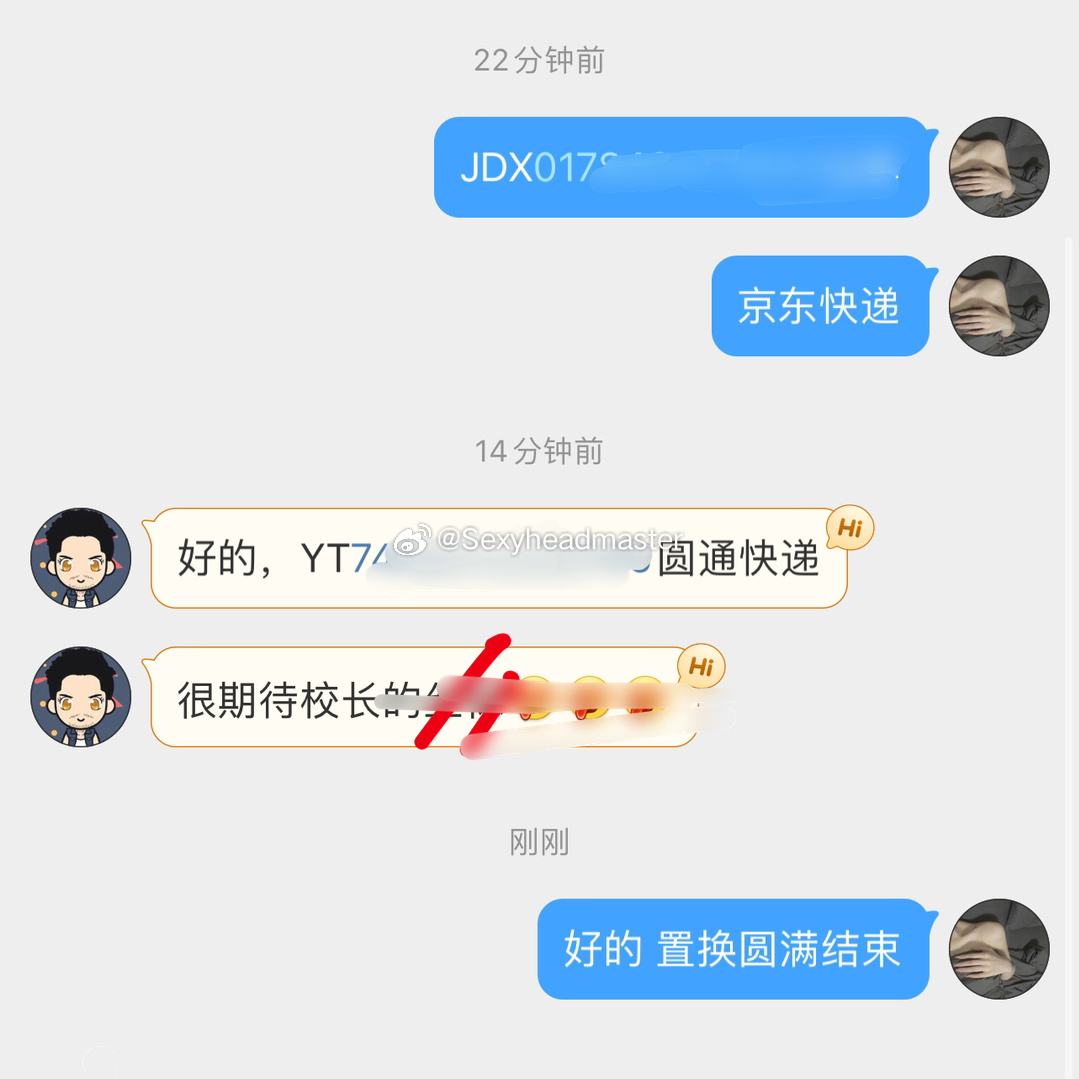Tap avatar next to 置换圆满结束 message

click(998, 949)
